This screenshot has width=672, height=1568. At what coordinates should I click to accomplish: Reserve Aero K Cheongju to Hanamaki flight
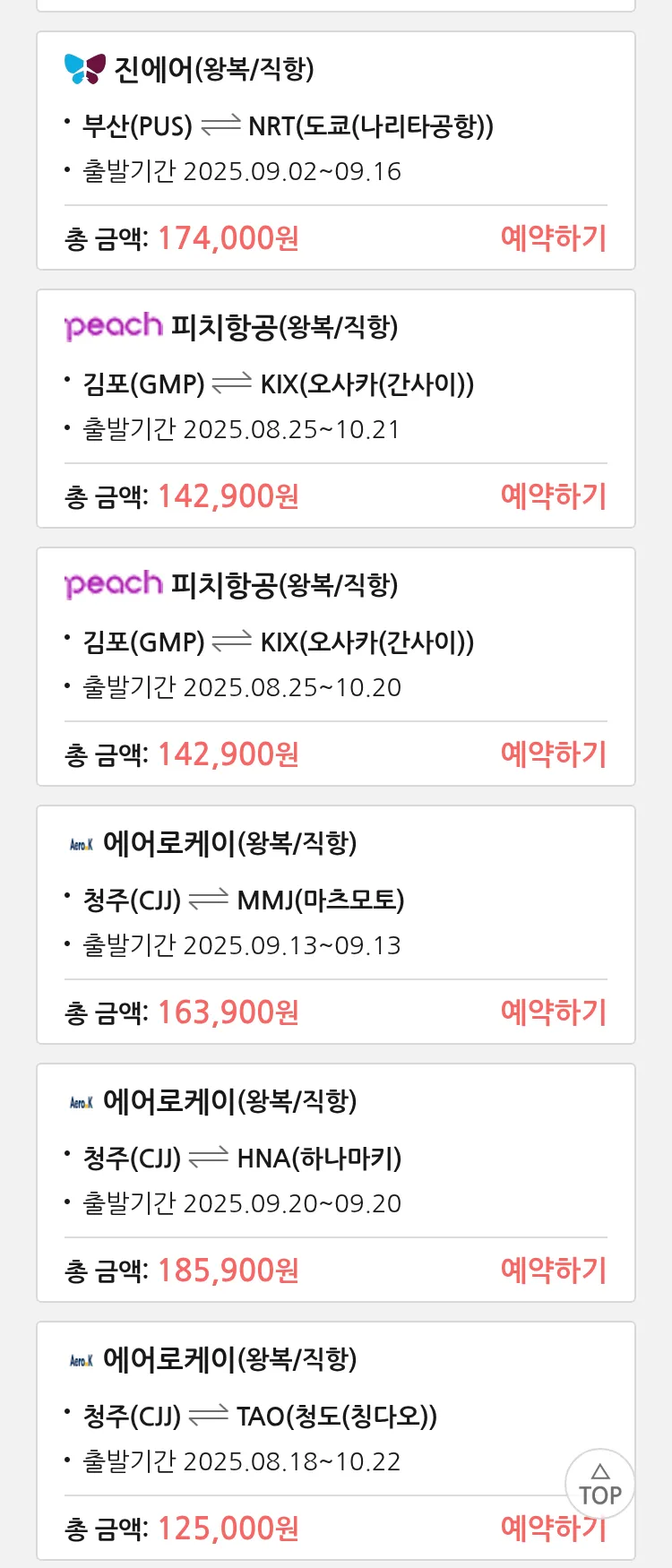pos(553,1271)
